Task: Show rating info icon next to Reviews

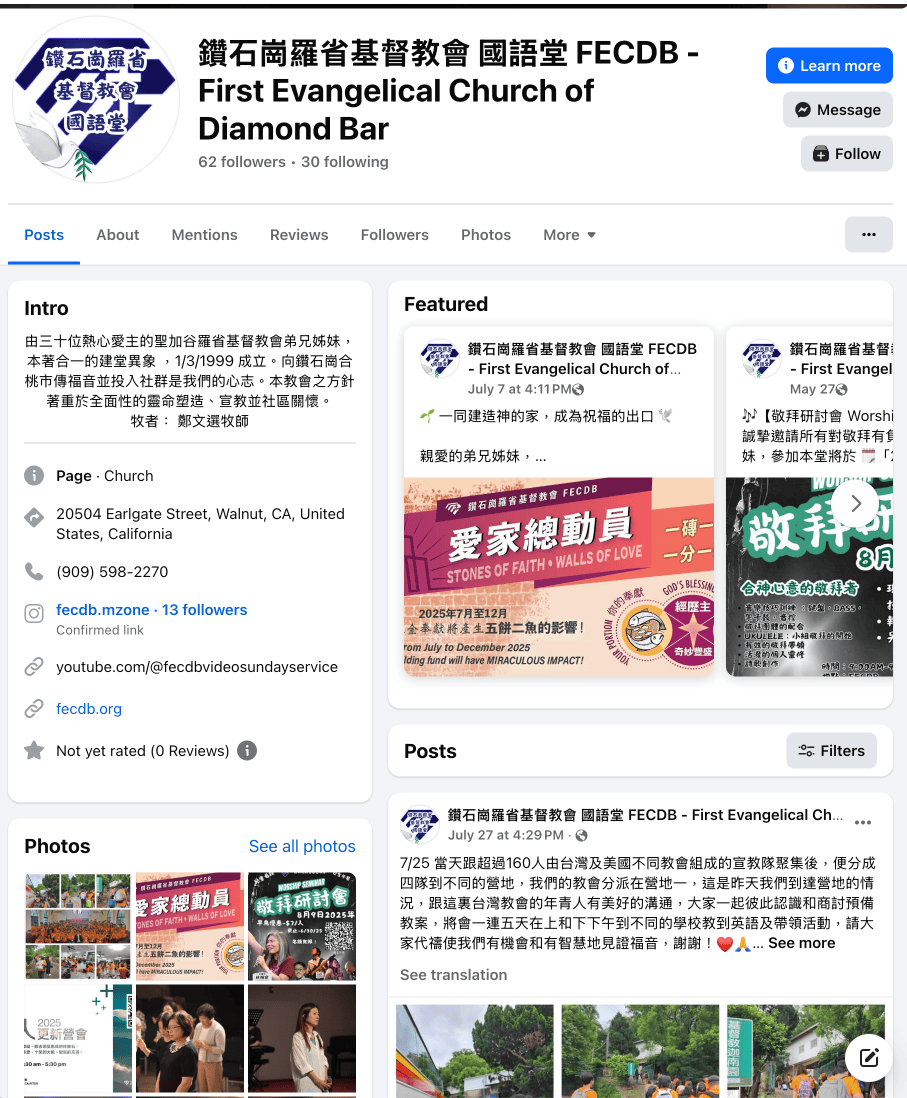Action: point(247,751)
